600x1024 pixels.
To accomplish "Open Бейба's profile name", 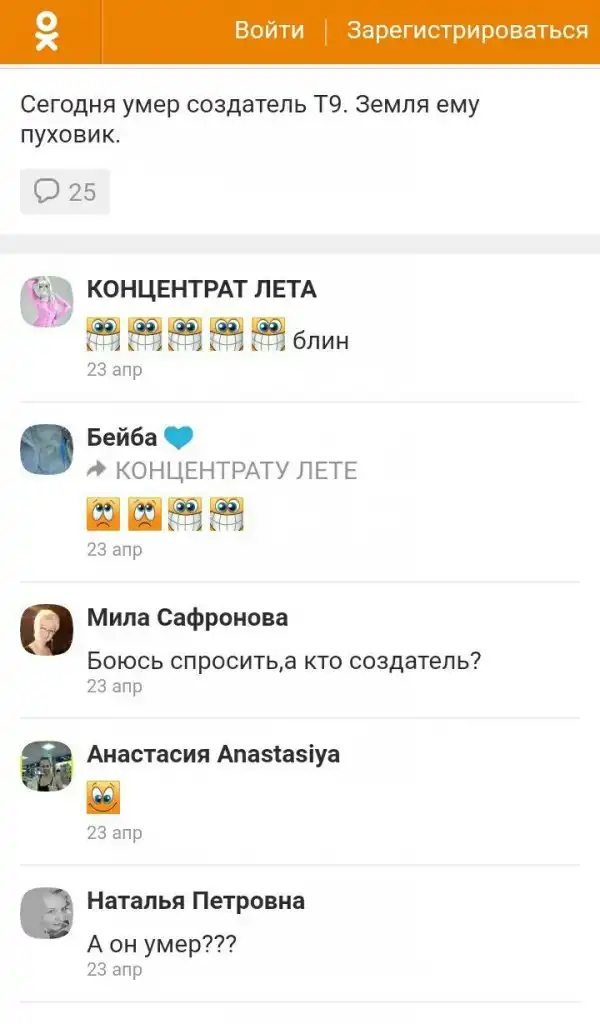I will pos(122,437).
